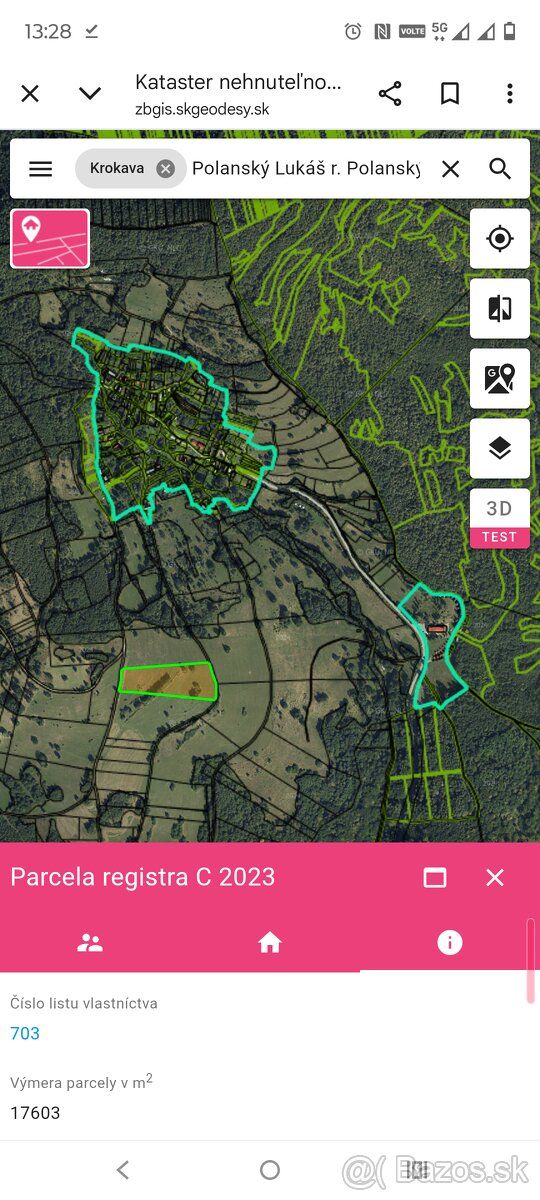
Task: Open the map comparison tool
Action: (500, 309)
